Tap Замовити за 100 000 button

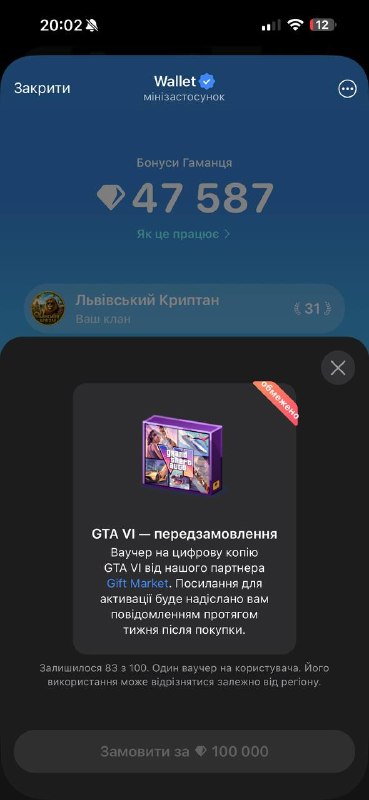(x=184, y=751)
